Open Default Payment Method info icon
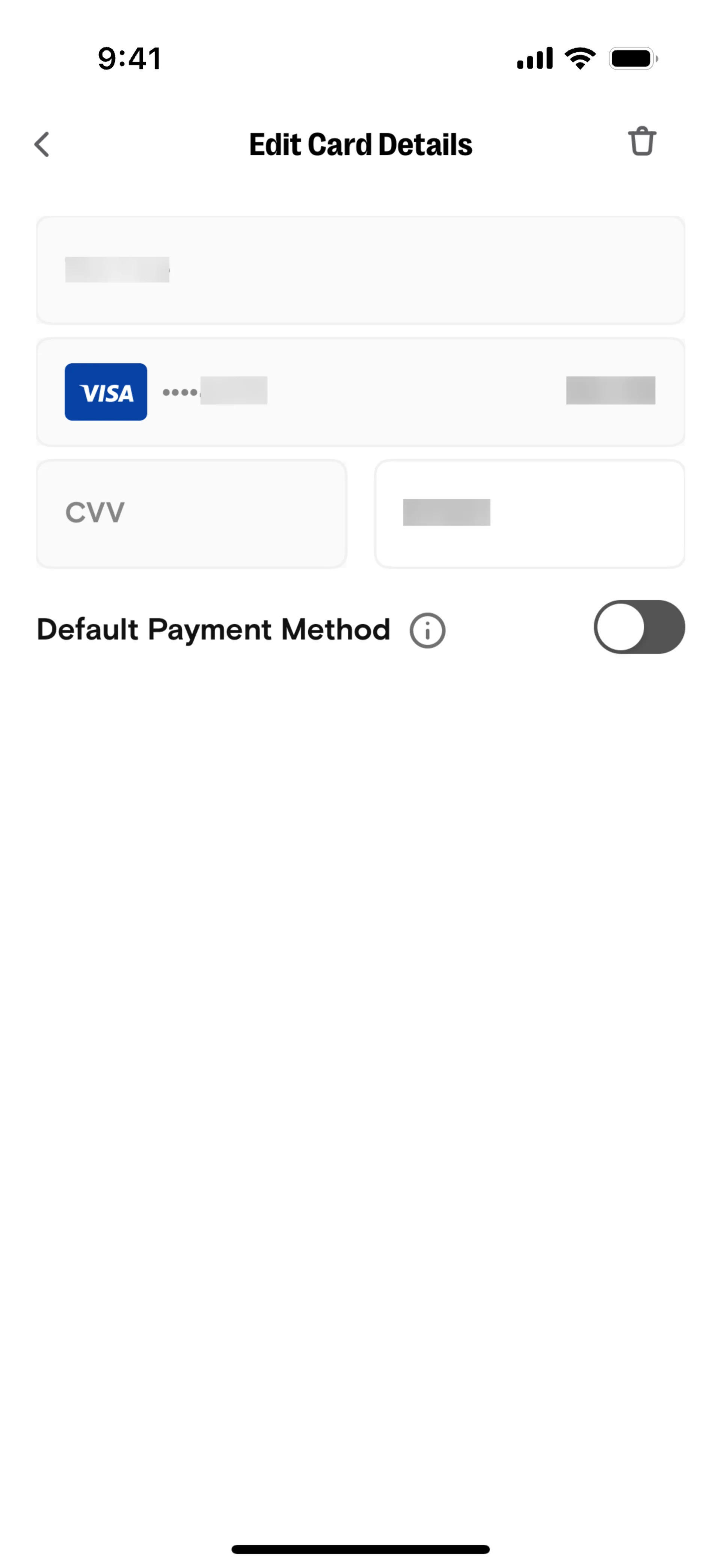Screen dimensions: 721x1568 click(427, 631)
